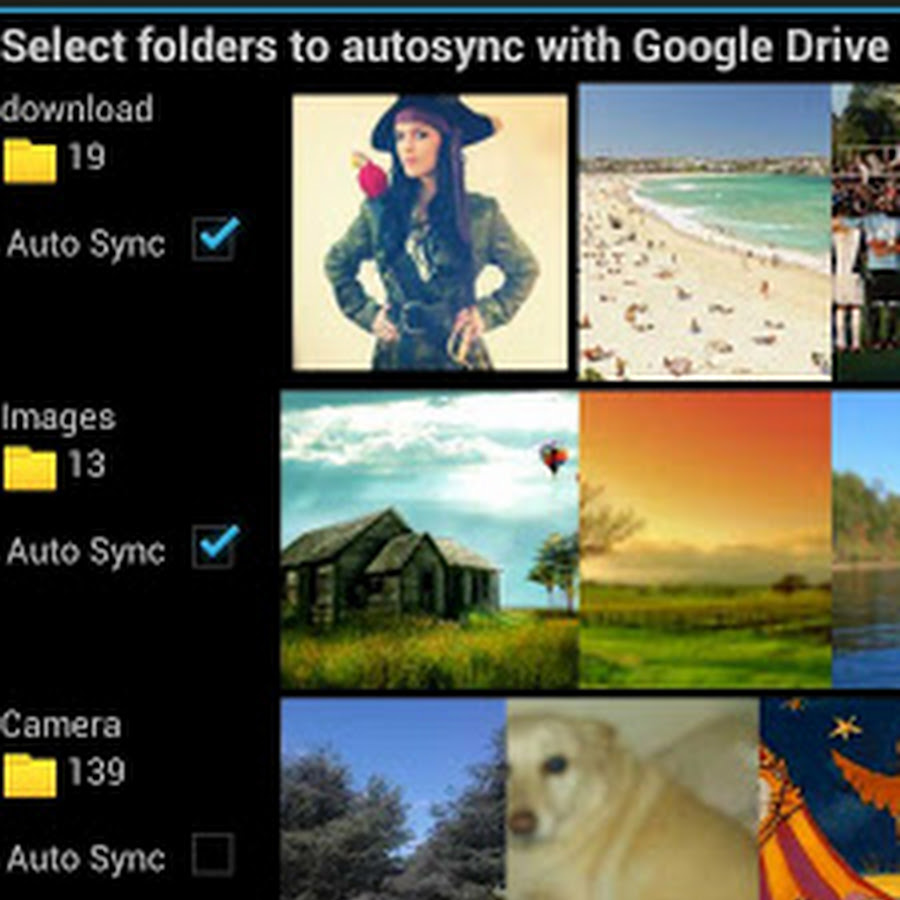Open the beach photo in download folder

click(x=704, y=232)
